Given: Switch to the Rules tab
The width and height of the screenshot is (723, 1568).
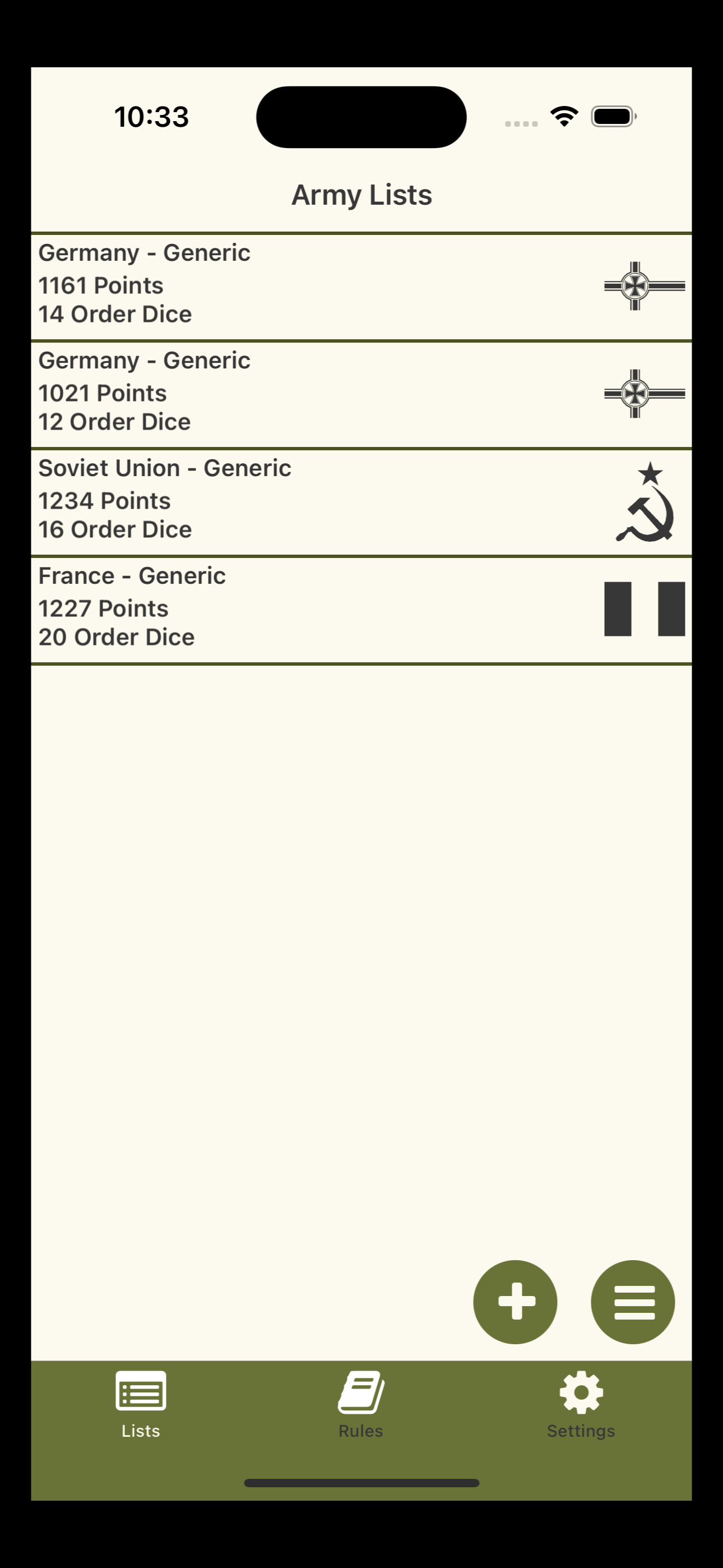Looking at the screenshot, I should [361, 1404].
